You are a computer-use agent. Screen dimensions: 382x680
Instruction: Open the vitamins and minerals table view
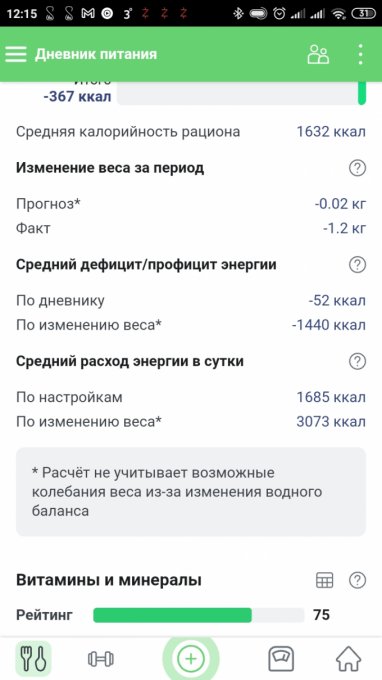(x=324, y=580)
